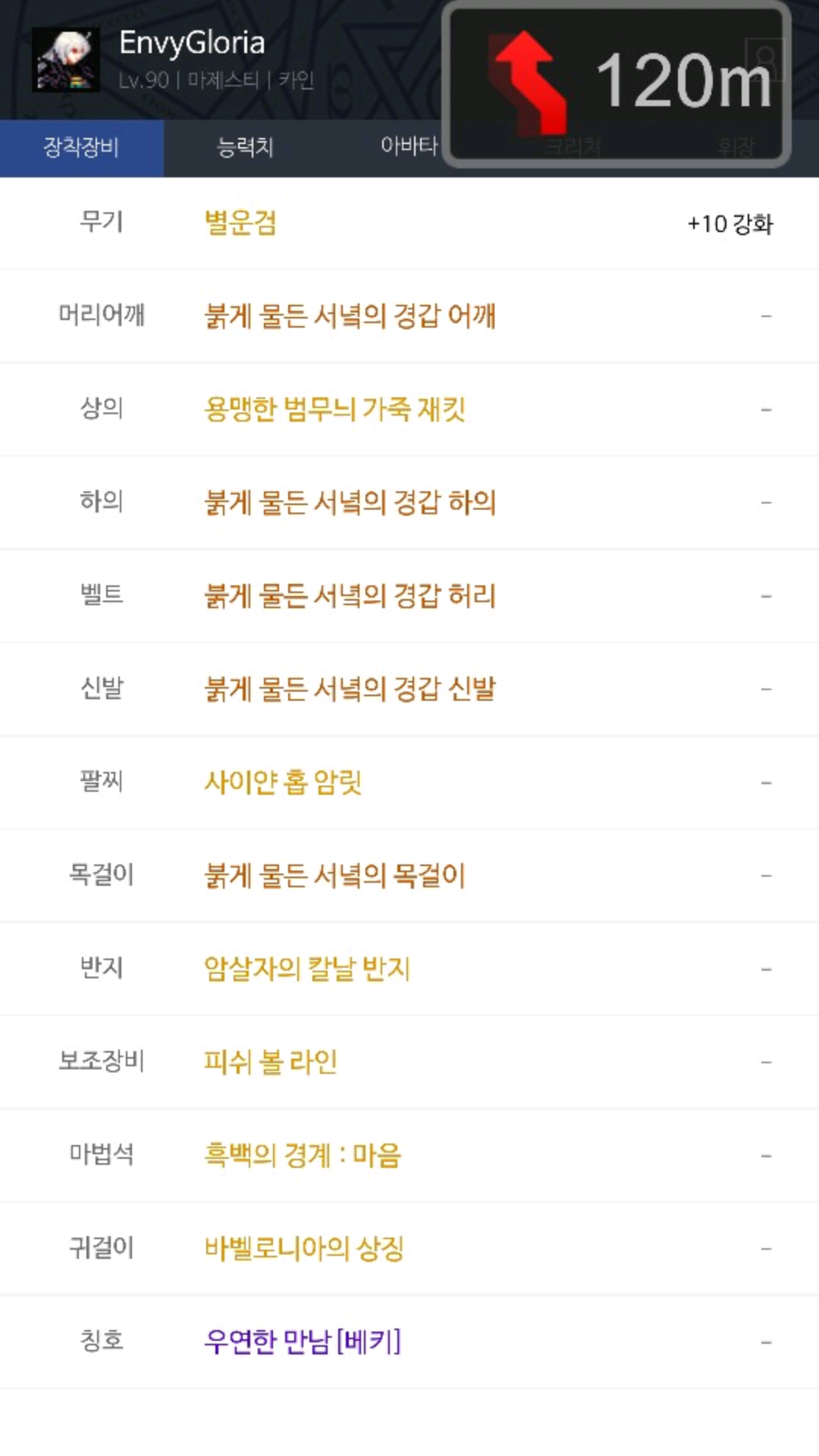Open magic stone 흑백의 경계 : 마음
This screenshot has width=819, height=1456.
click(303, 1156)
